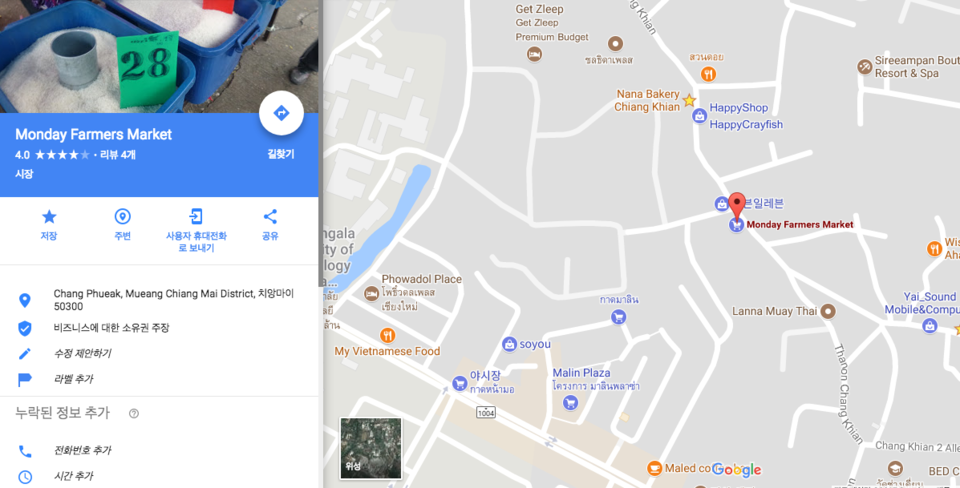Select the soyou shop marker
960x488 pixels.
(x=509, y=344)
